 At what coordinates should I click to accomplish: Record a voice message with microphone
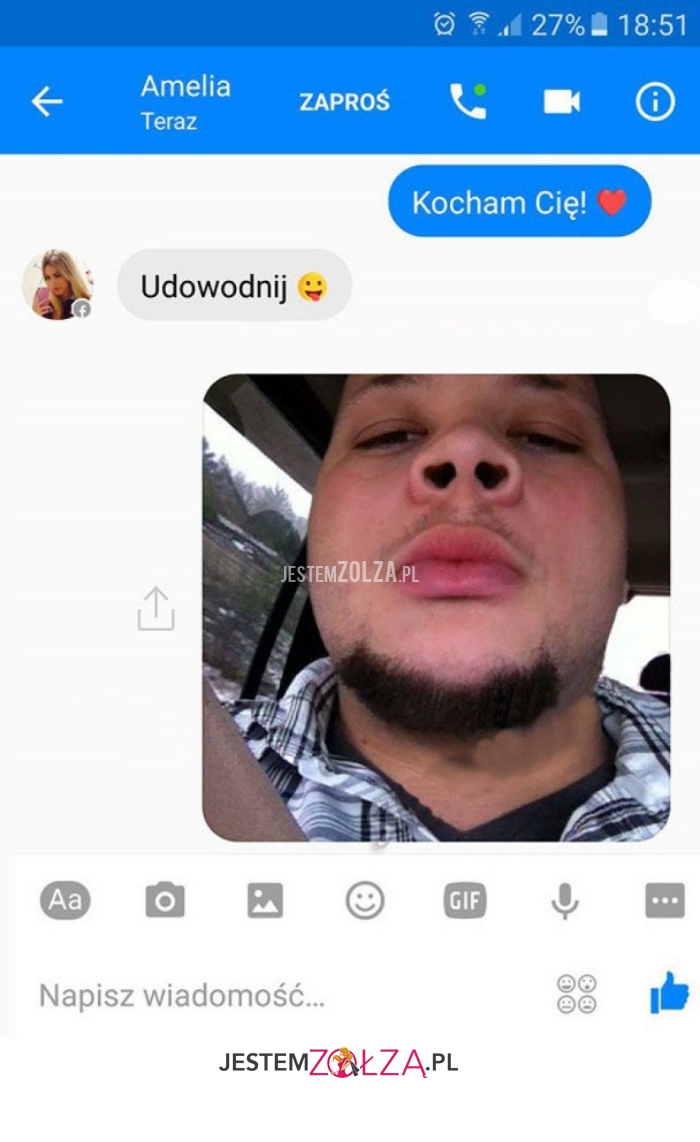(x=565, y=901)
